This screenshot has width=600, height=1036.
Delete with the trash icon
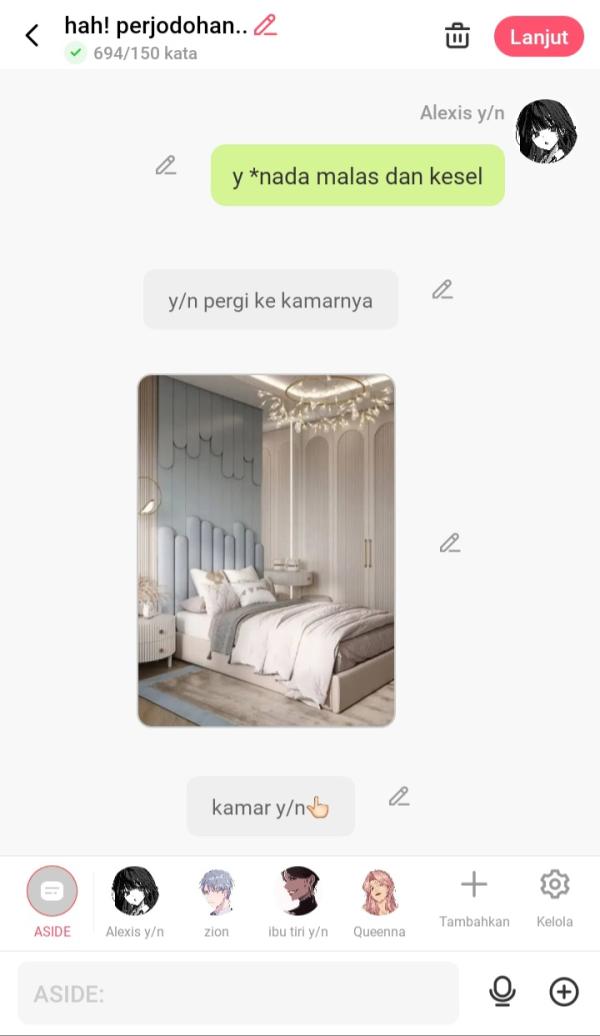click(x=457, y=36)
